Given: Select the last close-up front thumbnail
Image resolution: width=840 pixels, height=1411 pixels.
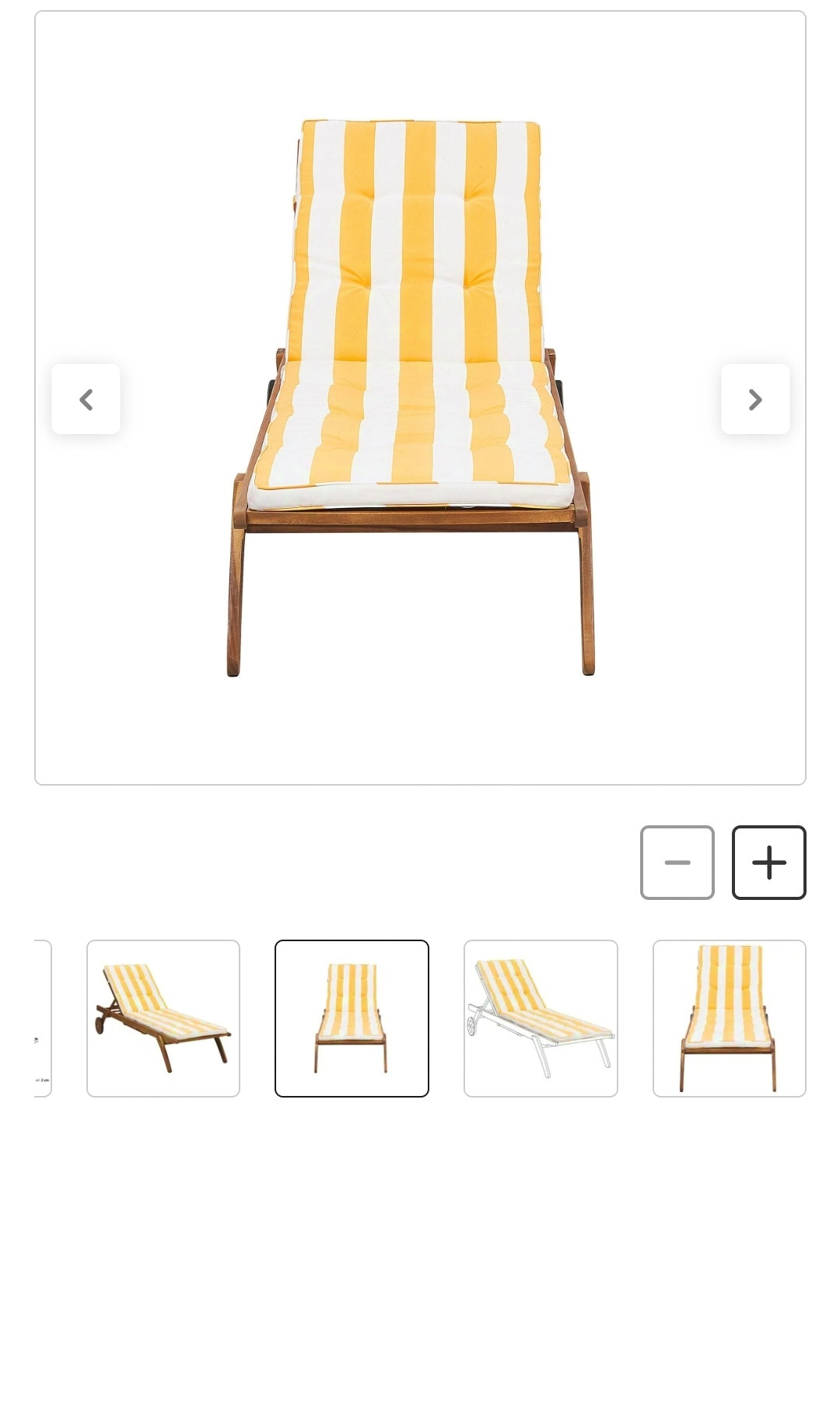Looking at the screenshot, I should click(729, 1018).
